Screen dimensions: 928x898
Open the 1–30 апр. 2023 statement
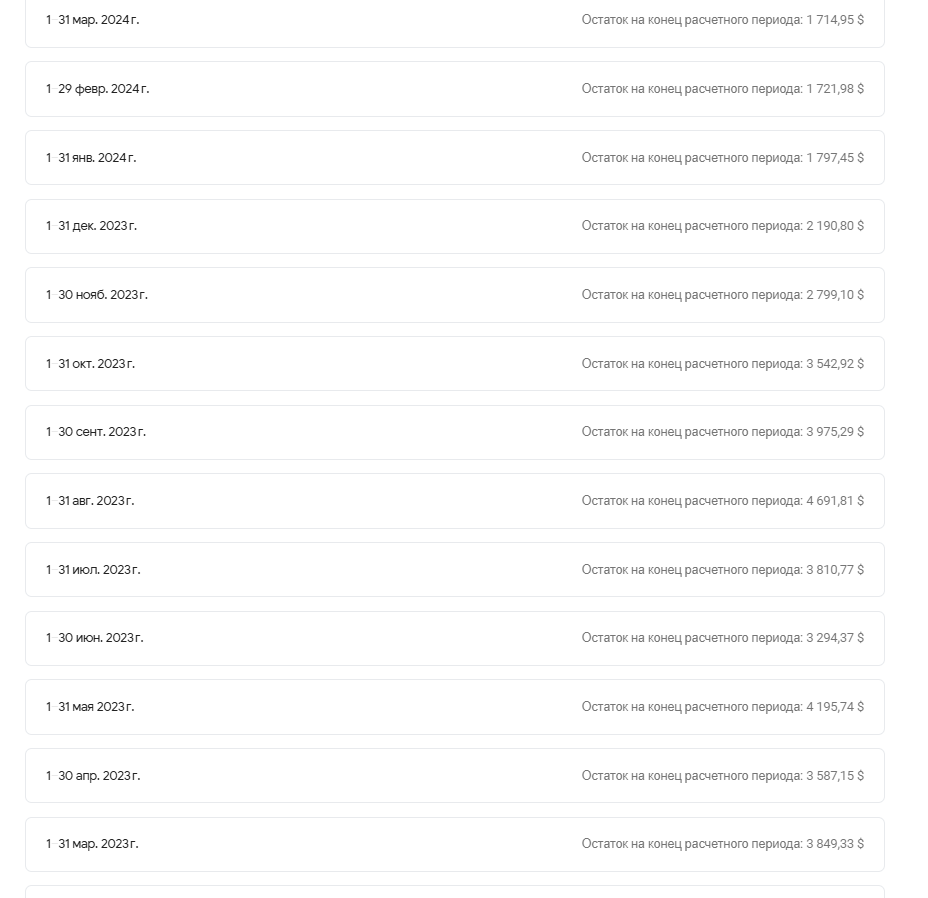(455, 775)
